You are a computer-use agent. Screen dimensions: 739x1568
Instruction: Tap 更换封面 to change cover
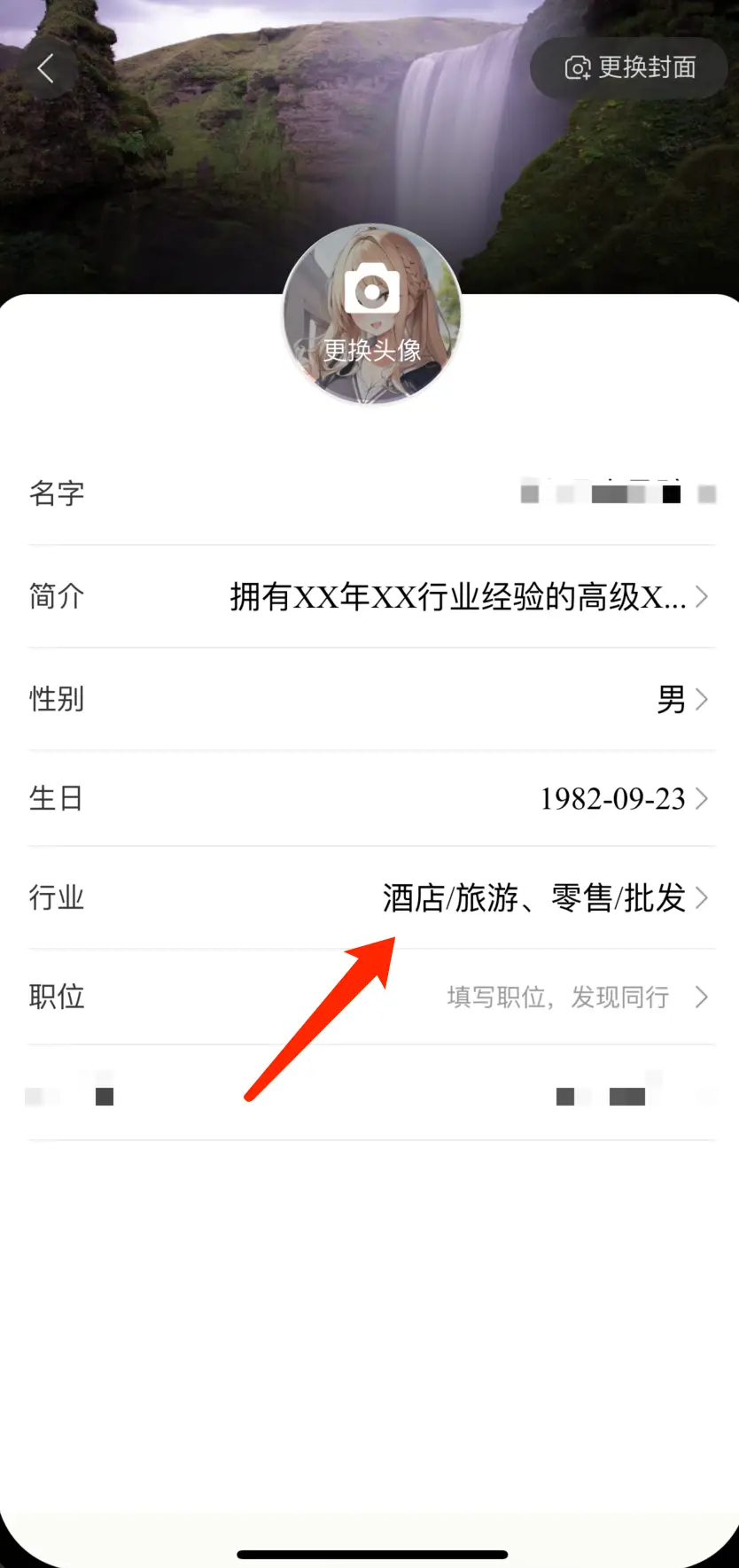[629, 68]
